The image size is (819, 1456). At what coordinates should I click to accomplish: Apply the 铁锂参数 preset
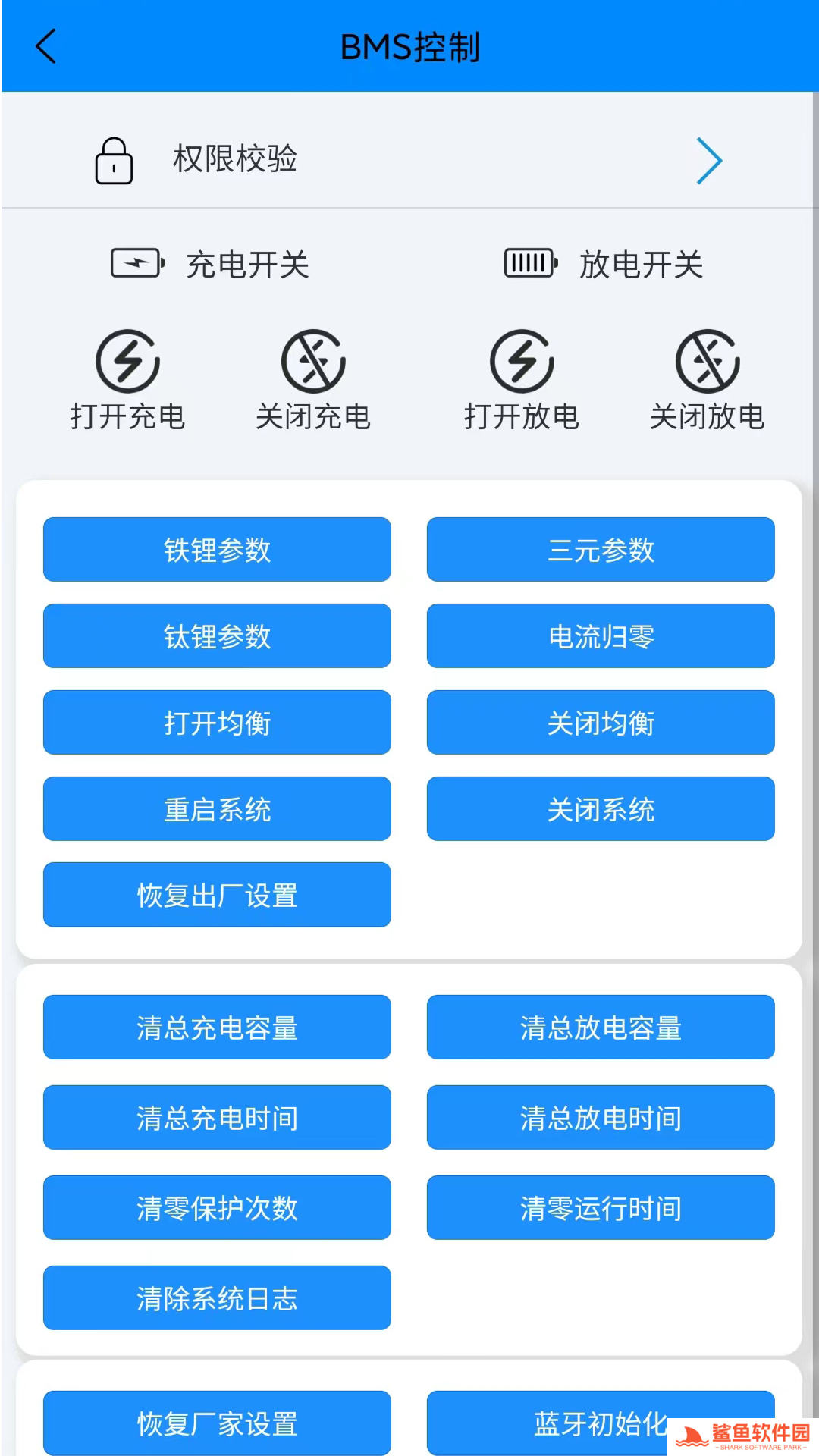pos(217,550)
